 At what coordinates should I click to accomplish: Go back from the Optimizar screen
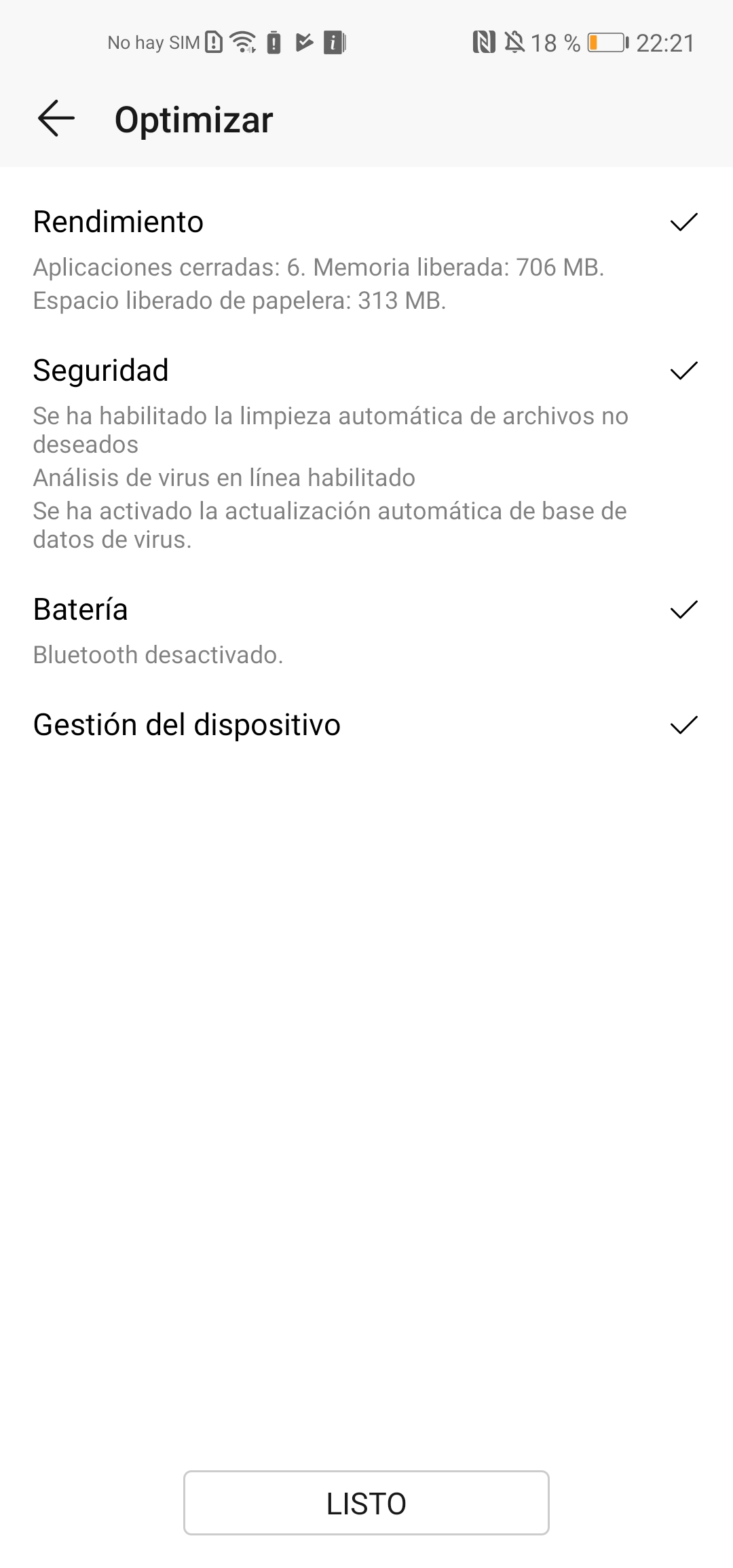click(x=56, y=119)
